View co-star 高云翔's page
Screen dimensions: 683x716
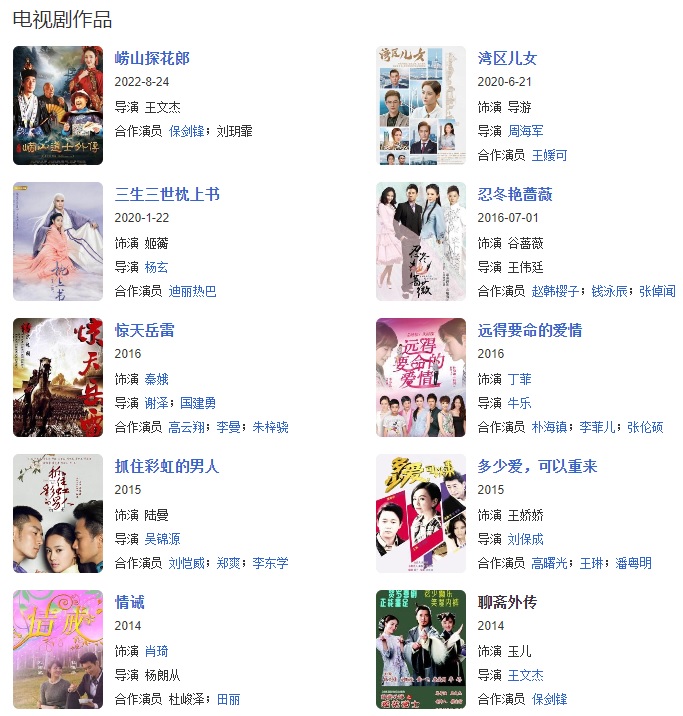click(186, 427)
